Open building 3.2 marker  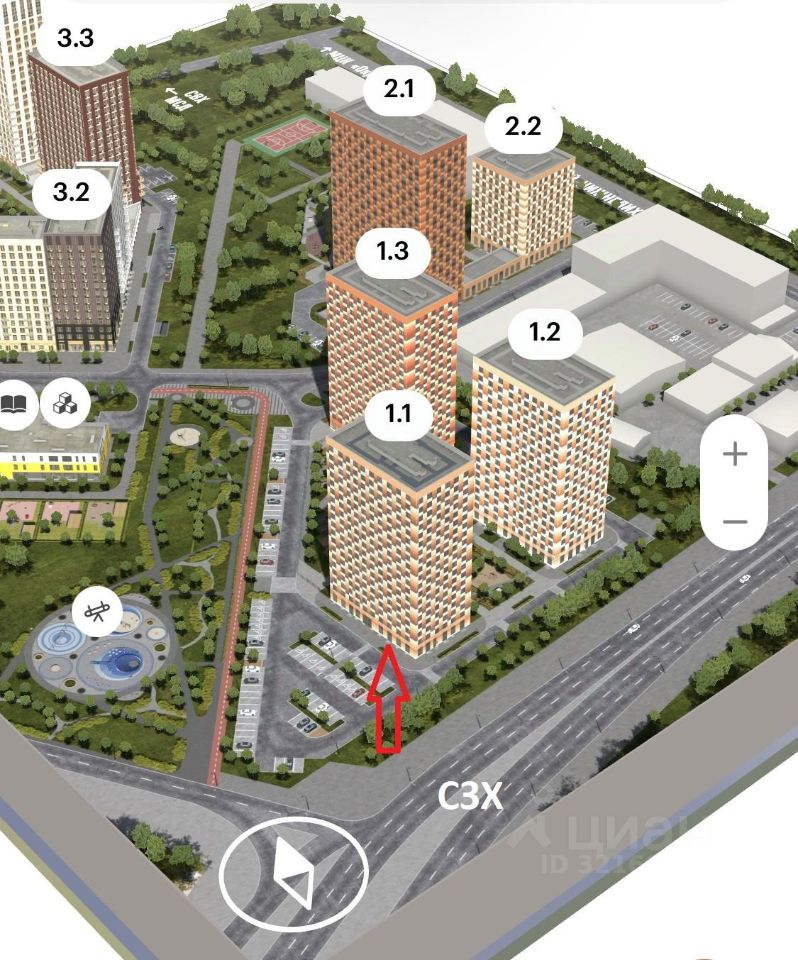(71, 193)
